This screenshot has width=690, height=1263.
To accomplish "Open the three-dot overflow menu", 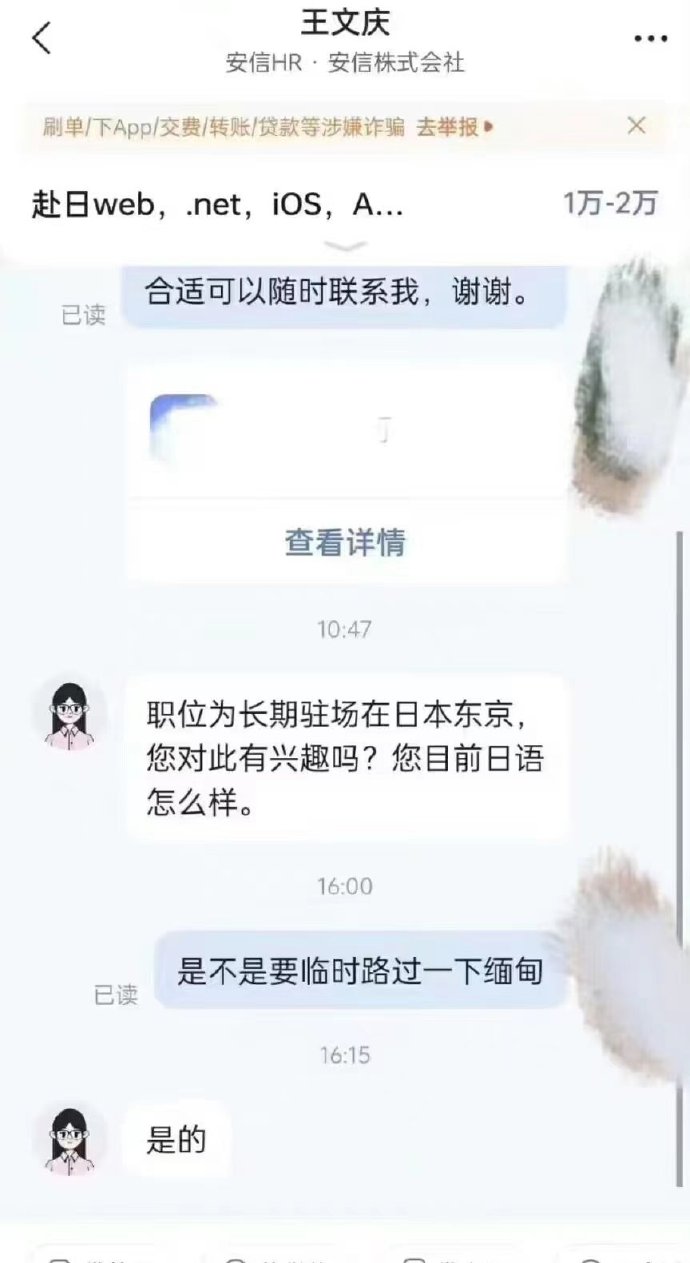I will 650,39.
